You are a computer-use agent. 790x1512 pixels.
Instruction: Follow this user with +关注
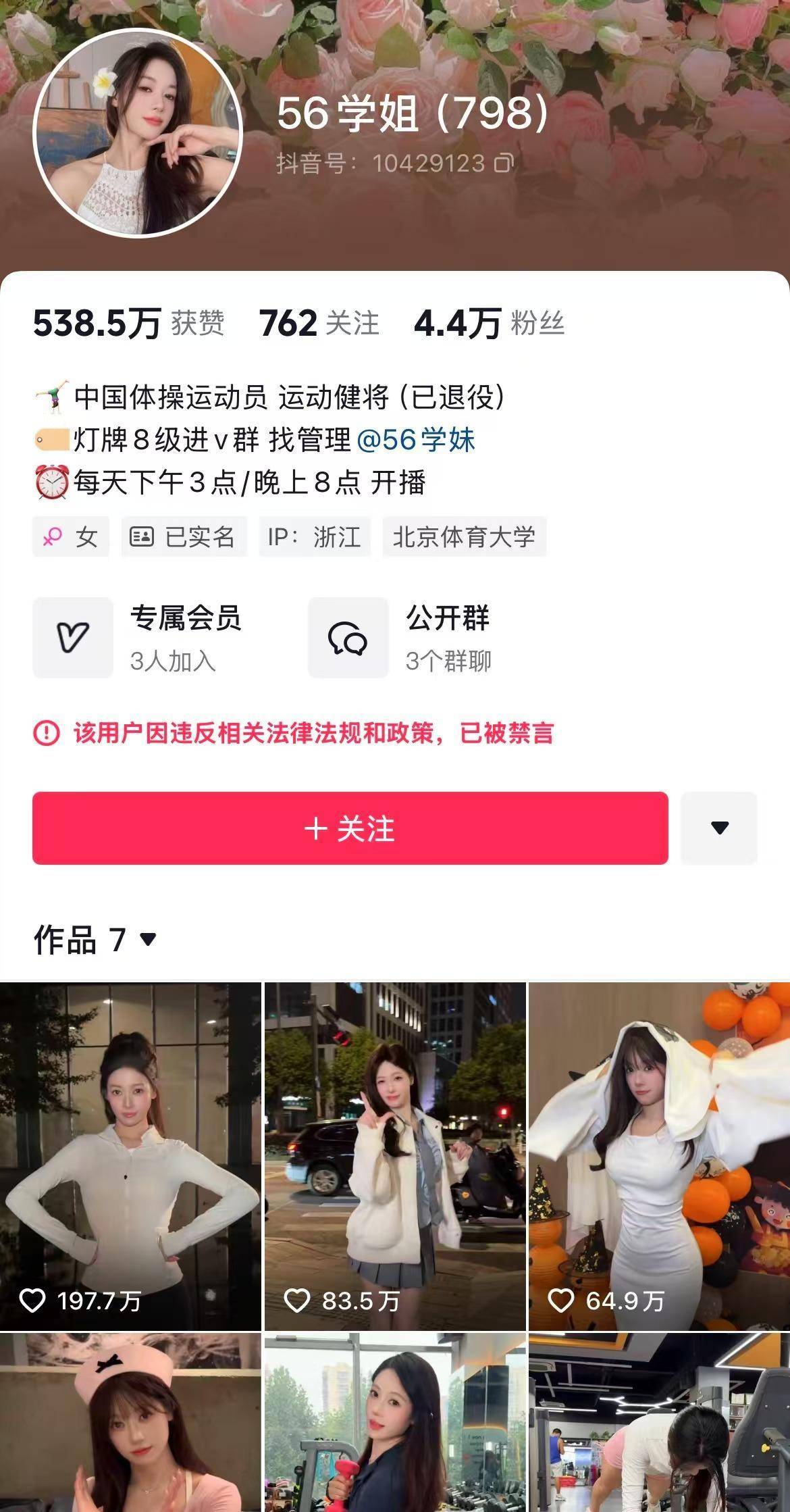[x=350, y=828]
